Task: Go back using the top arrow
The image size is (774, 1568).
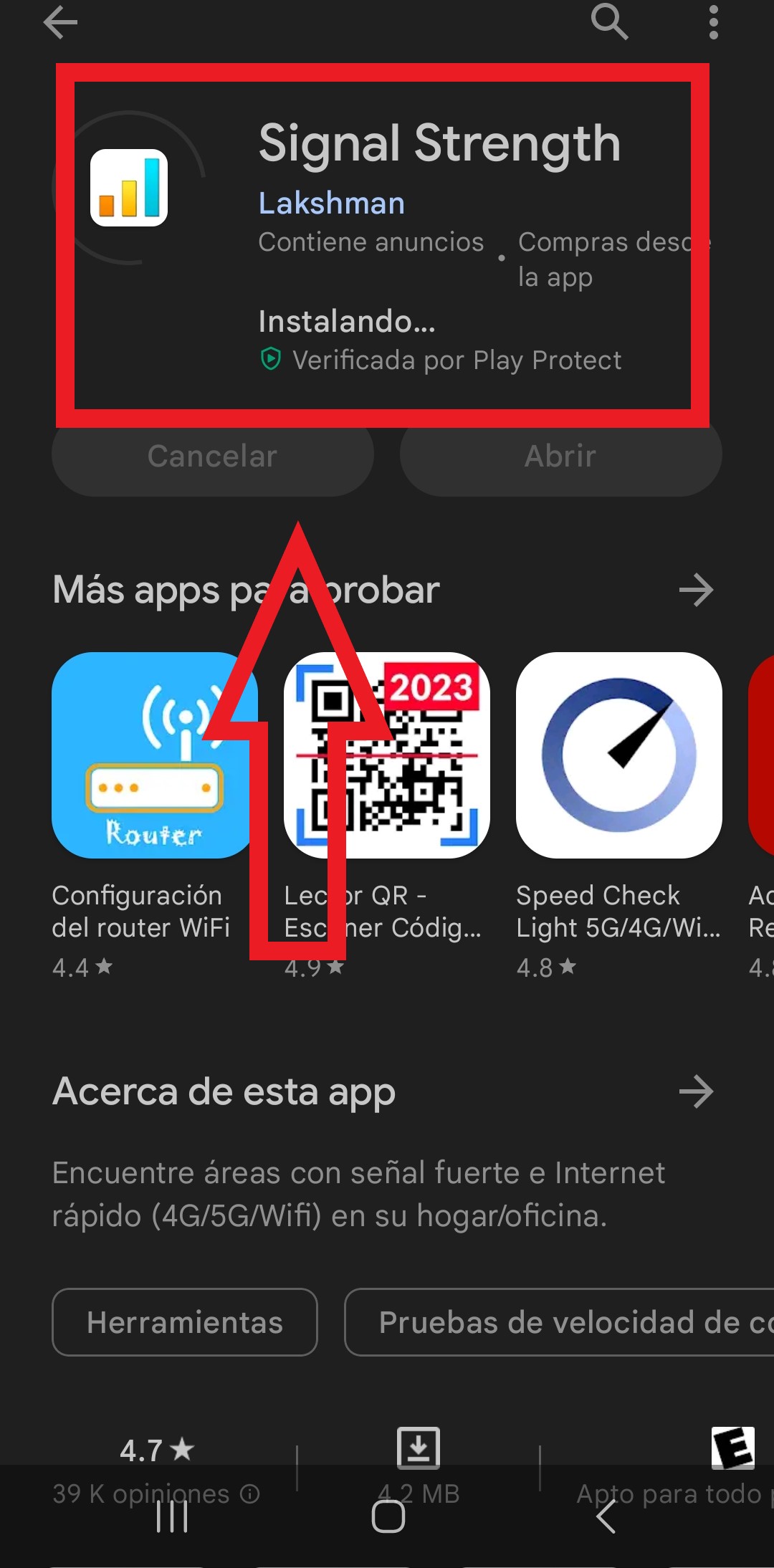Action: [x=60, y=22]
